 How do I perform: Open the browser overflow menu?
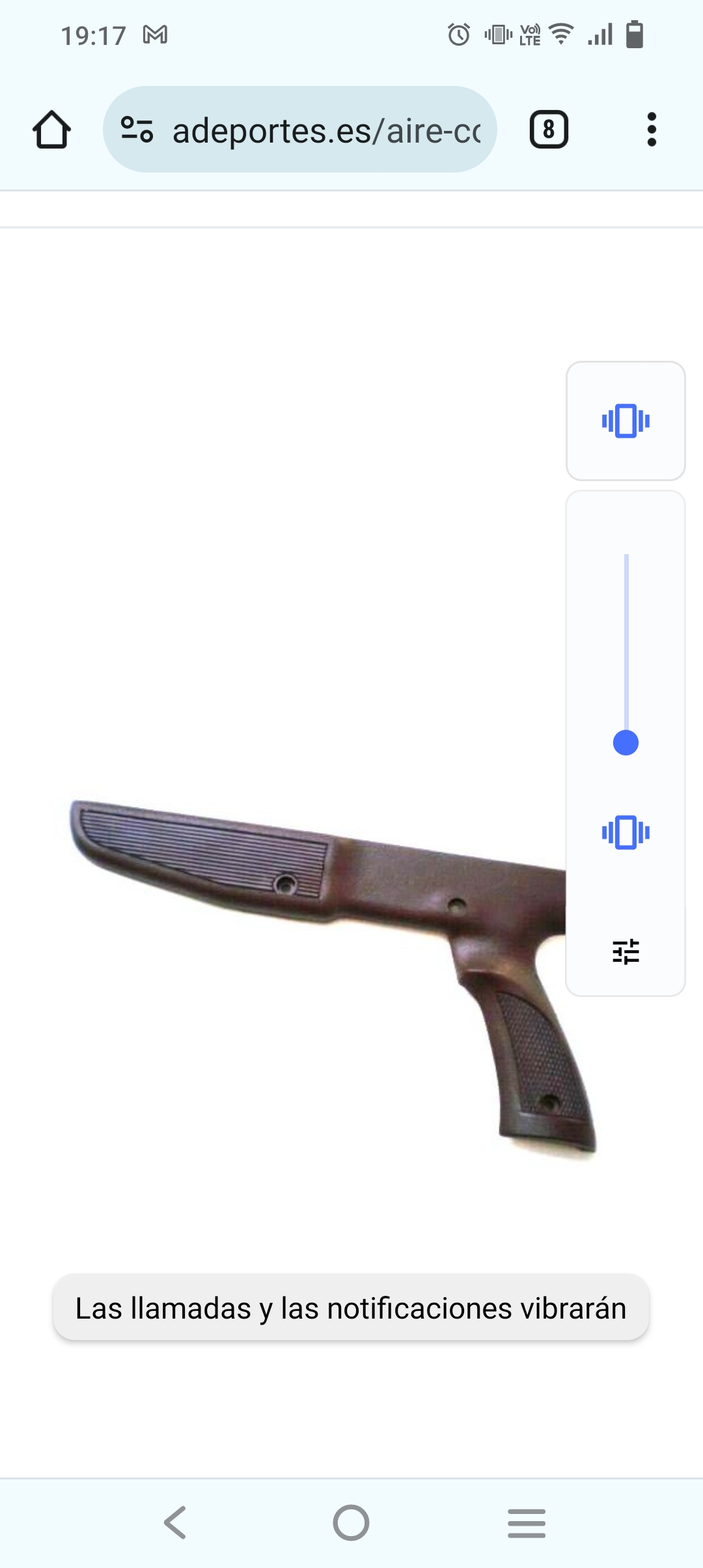click(x=652, y=130)
